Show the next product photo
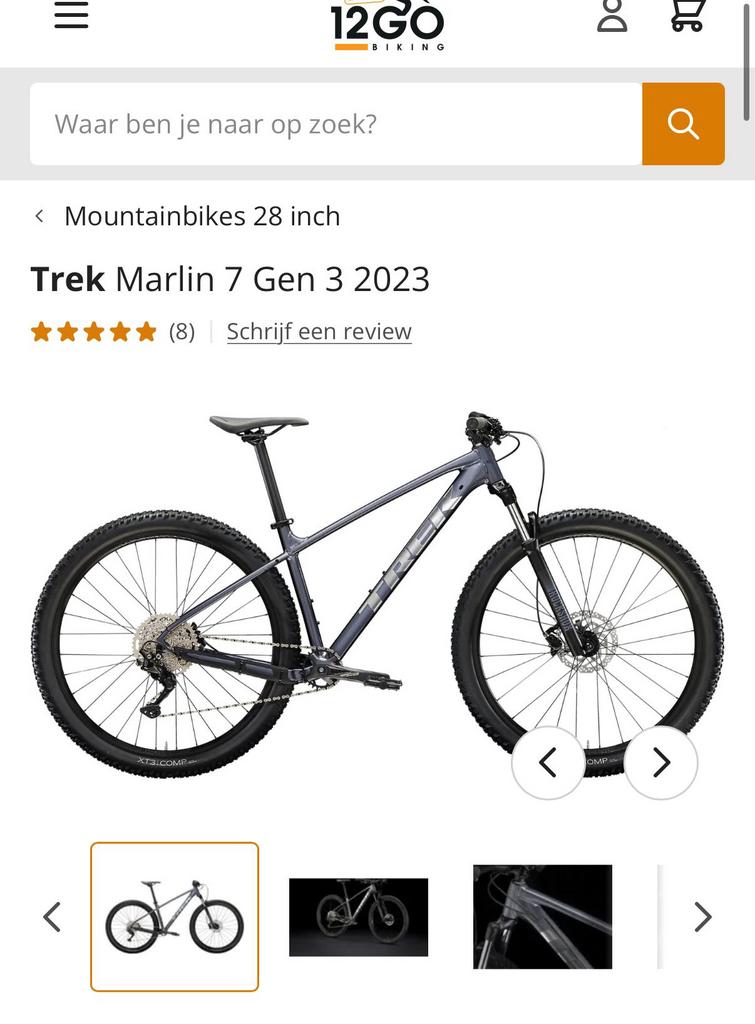 [660, 762]
